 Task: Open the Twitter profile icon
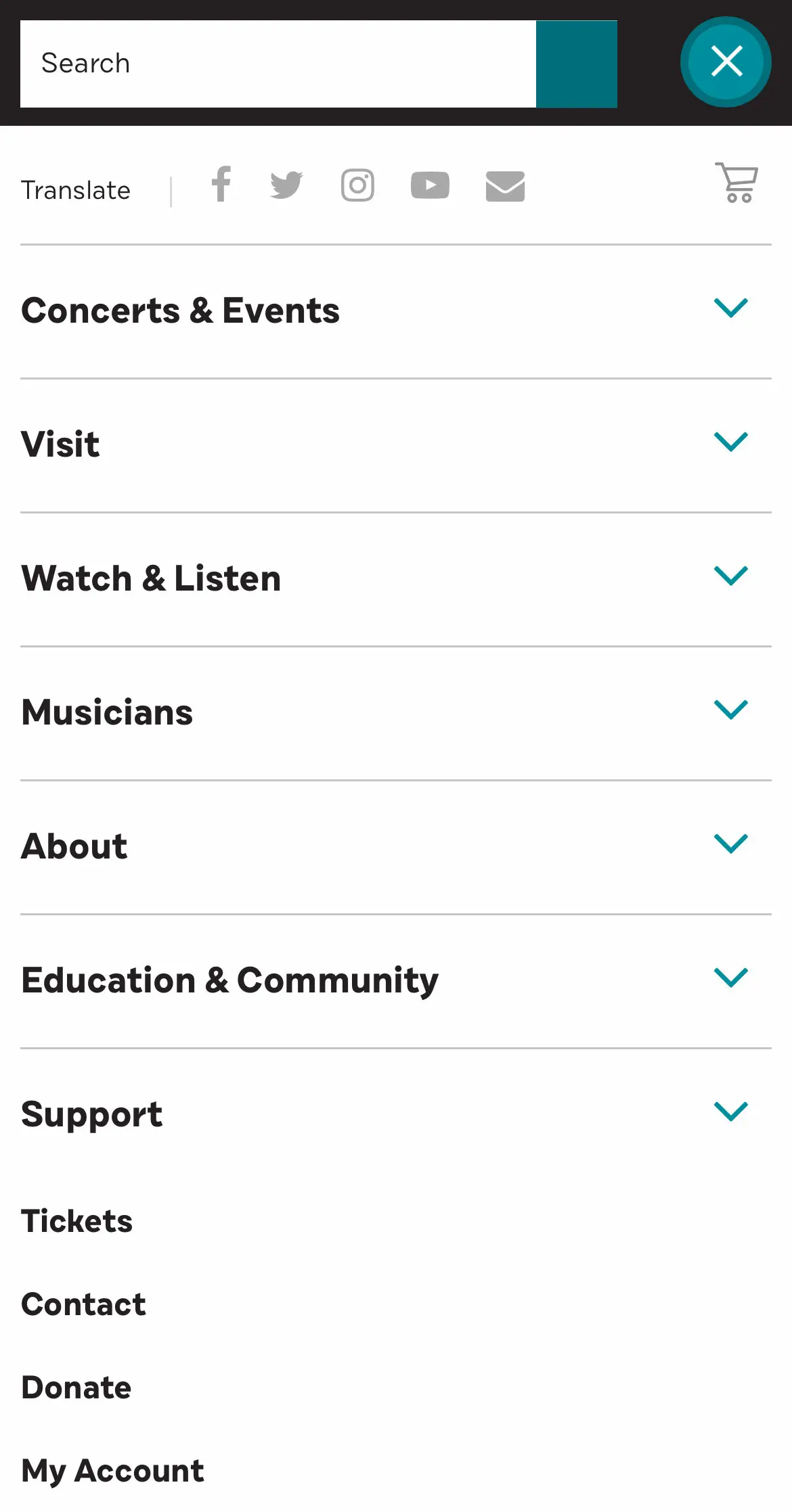286,185
